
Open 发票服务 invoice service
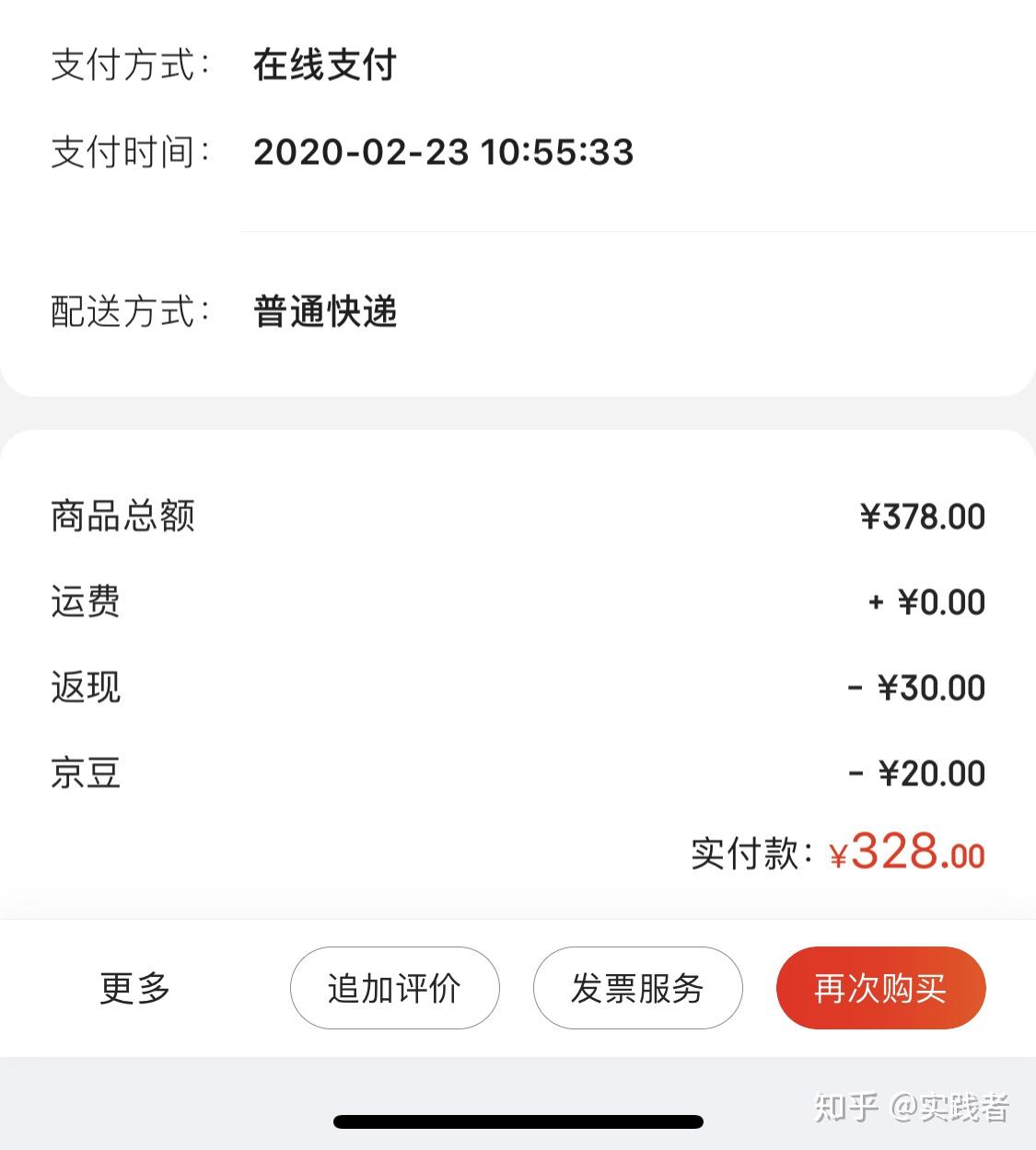click(x=637, y=988)
